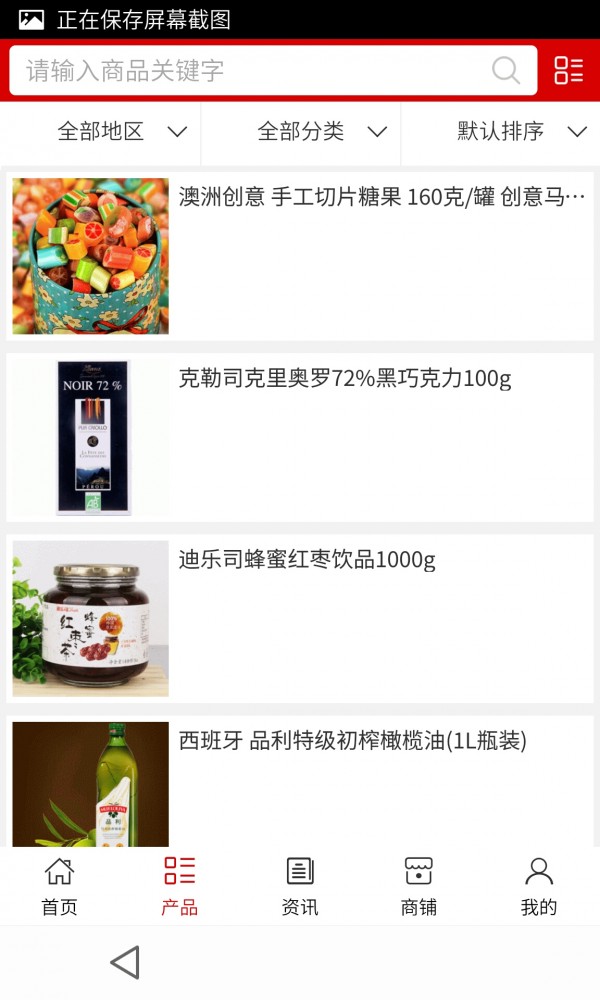Image resolution: width=600 pixels, height=1000 pixels.
Task: Tap the system back button
Action: (x=125, y=962)
